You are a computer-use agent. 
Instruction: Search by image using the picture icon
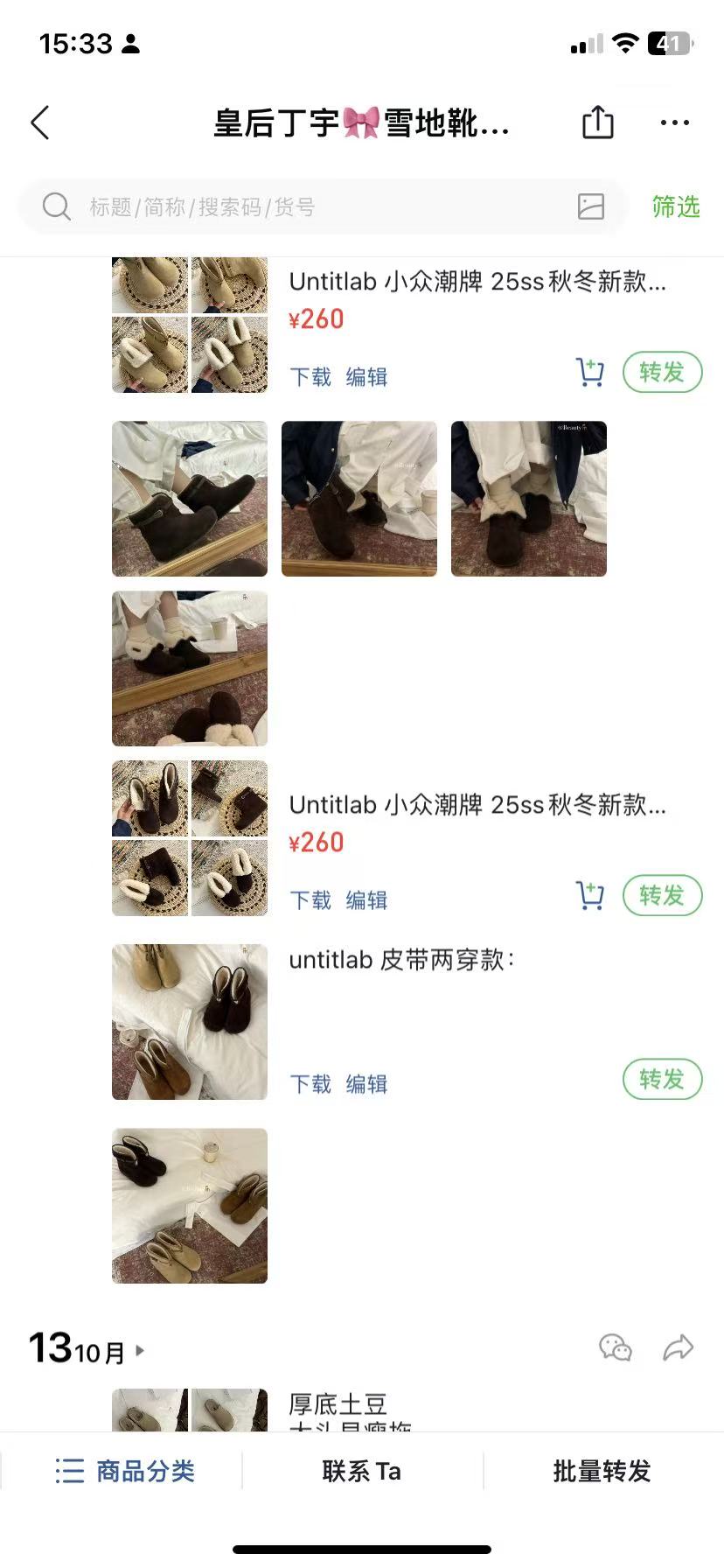tap(591, 206)
